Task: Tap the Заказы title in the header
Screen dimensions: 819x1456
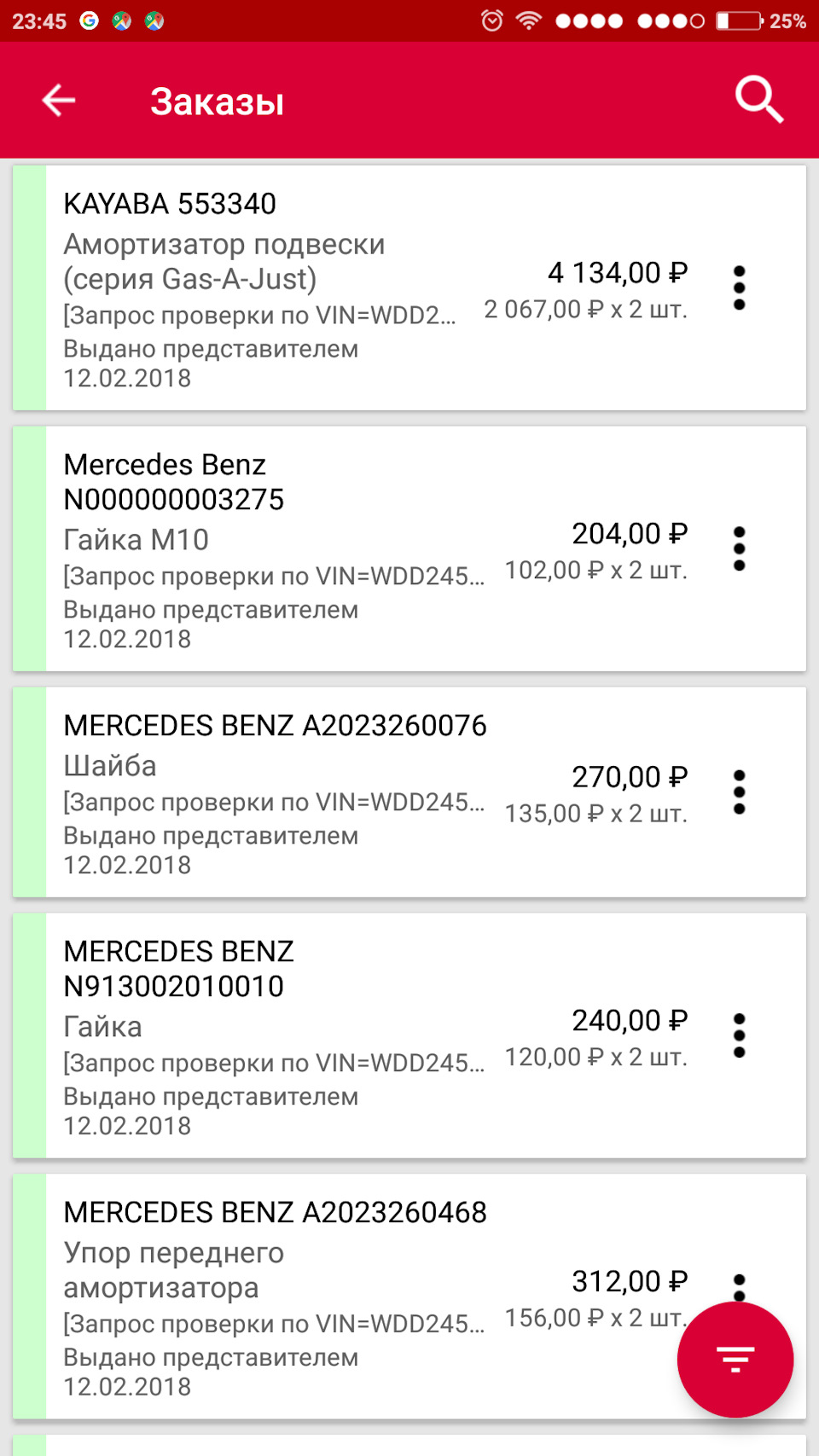Action: coord(217,101)
